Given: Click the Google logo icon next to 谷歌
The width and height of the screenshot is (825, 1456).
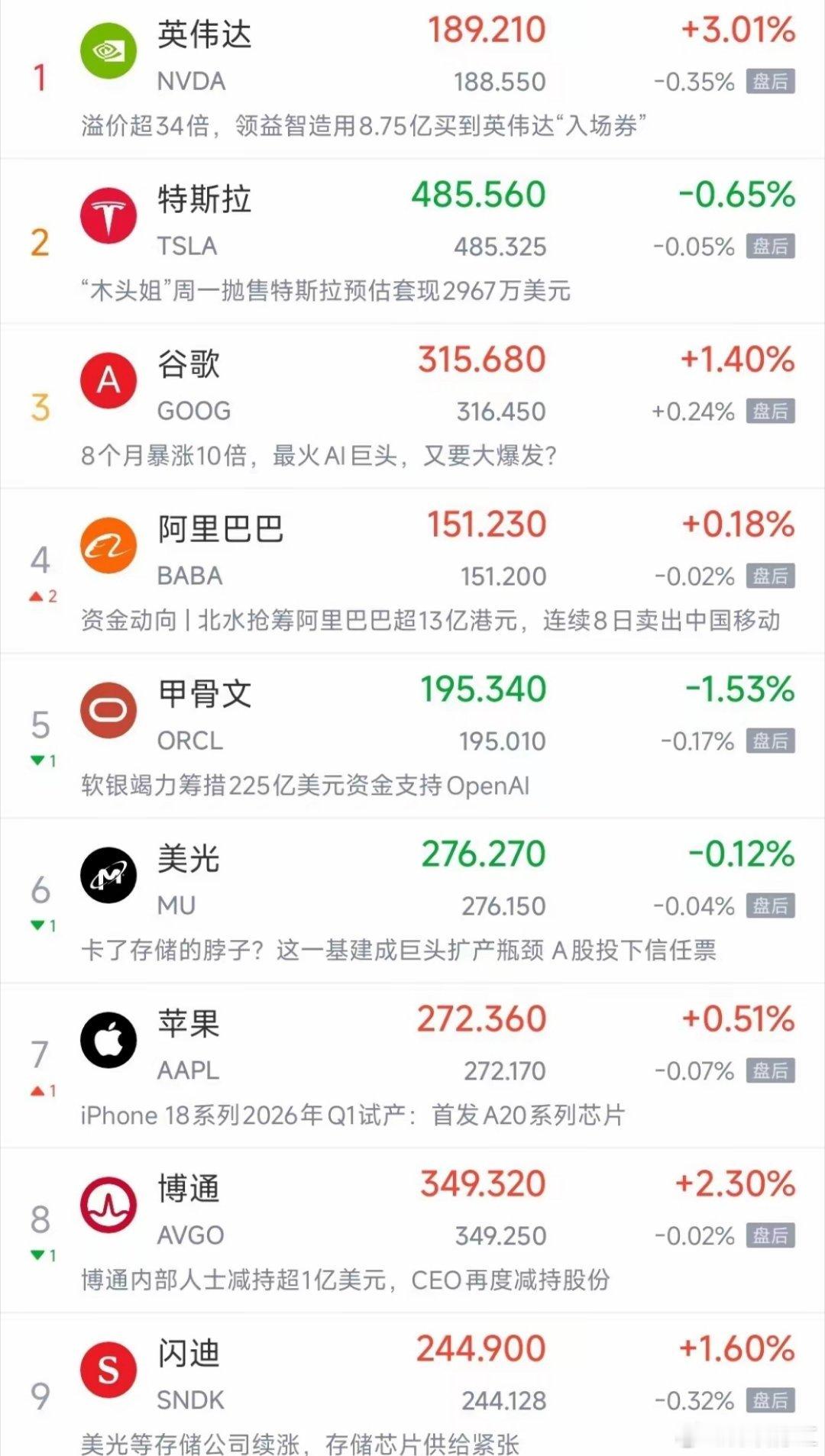Looking at the screenshot, I should [x=108, y=379].
